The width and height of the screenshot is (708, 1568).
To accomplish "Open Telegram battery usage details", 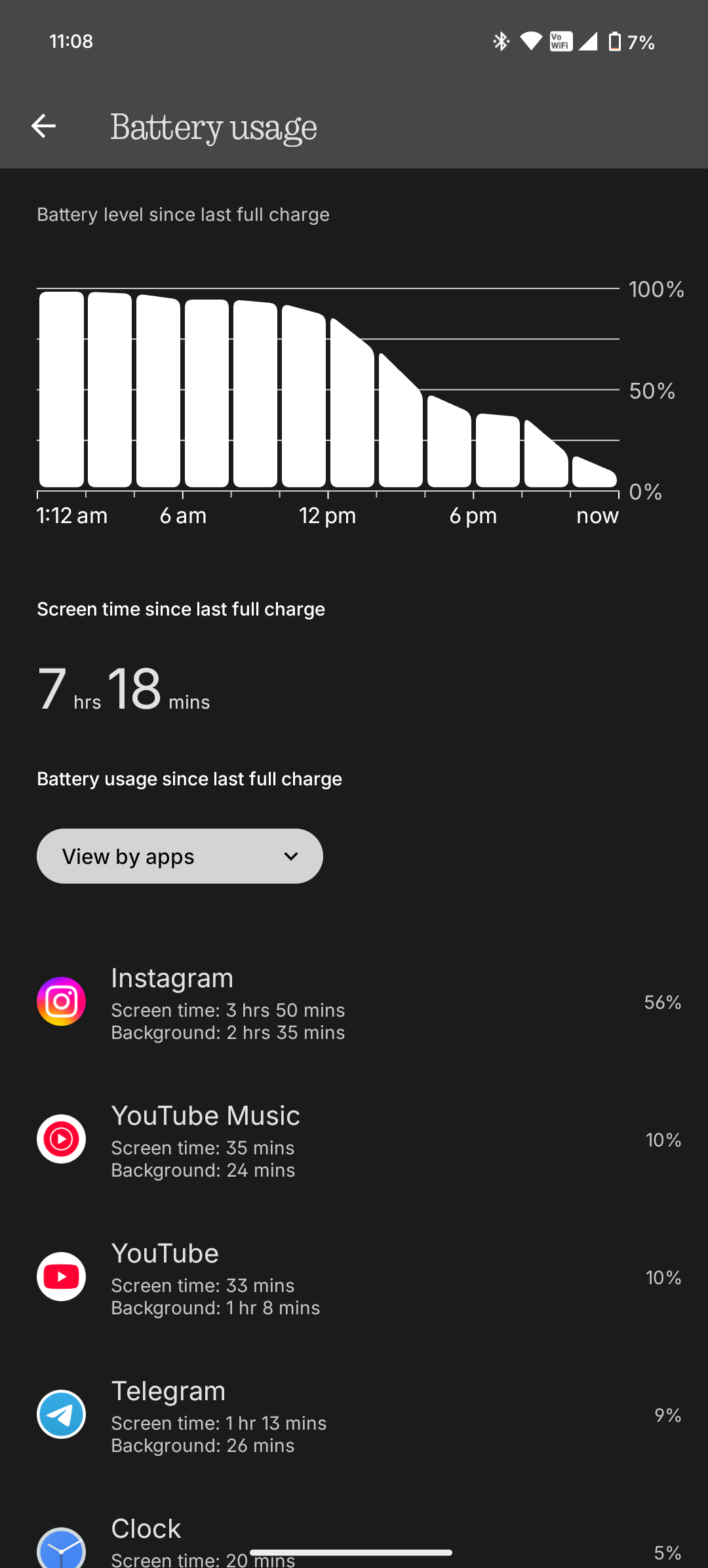I will pyautogui.click(x=354, y=1416).
